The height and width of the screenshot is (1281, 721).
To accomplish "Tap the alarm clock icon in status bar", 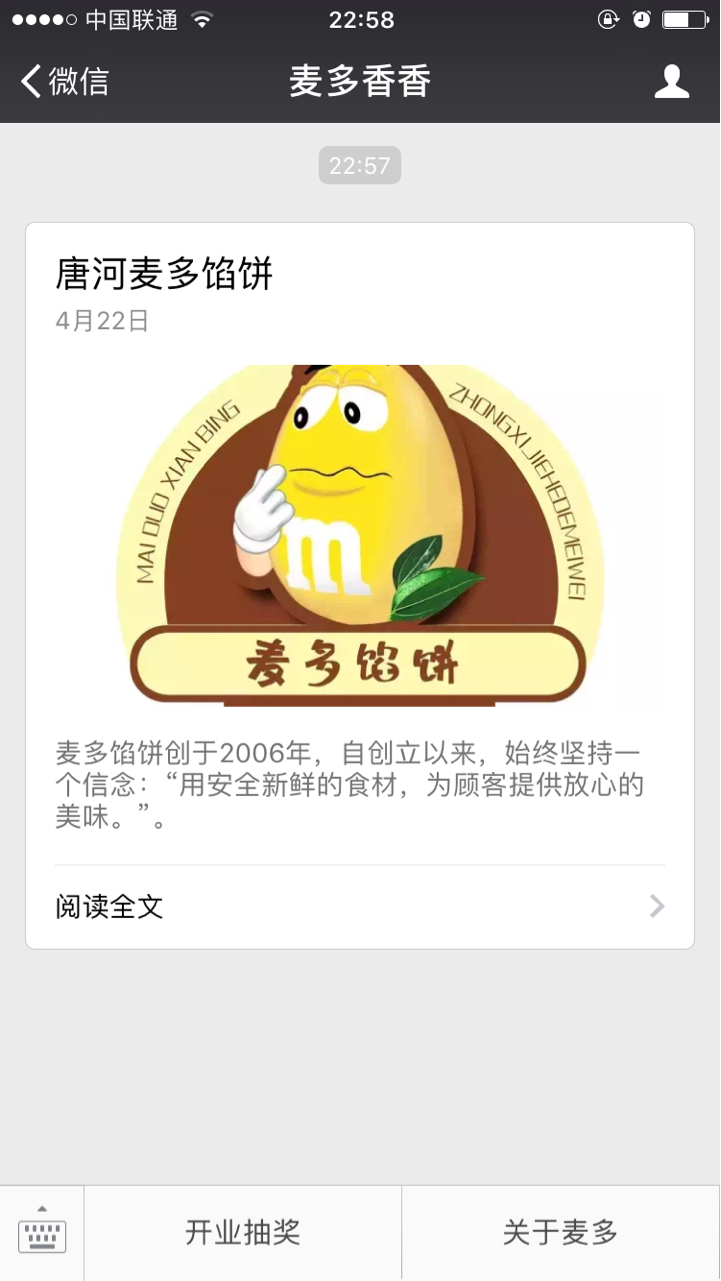I will coord(640,18).
